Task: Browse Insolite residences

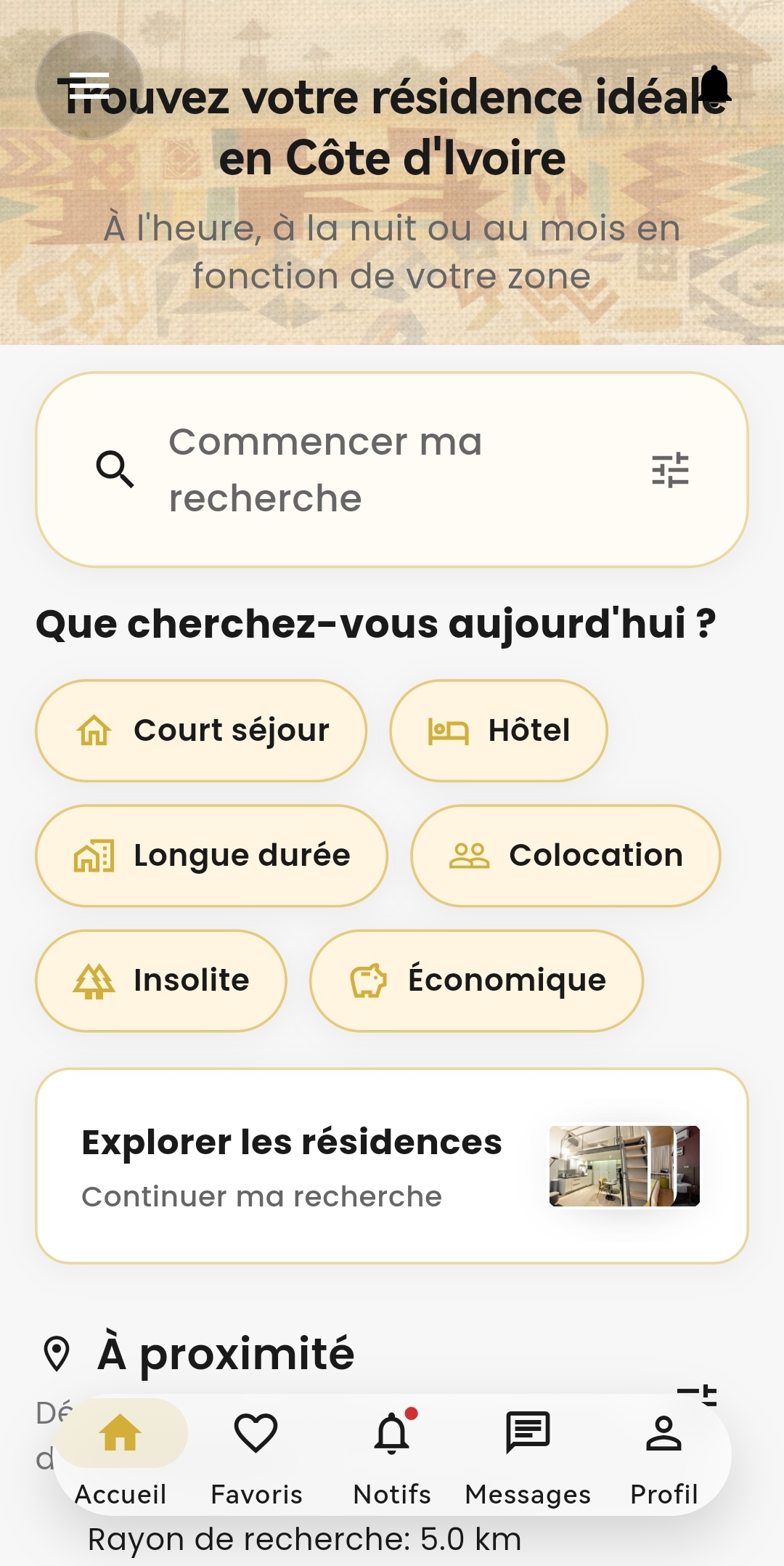Action: (161, 981)
